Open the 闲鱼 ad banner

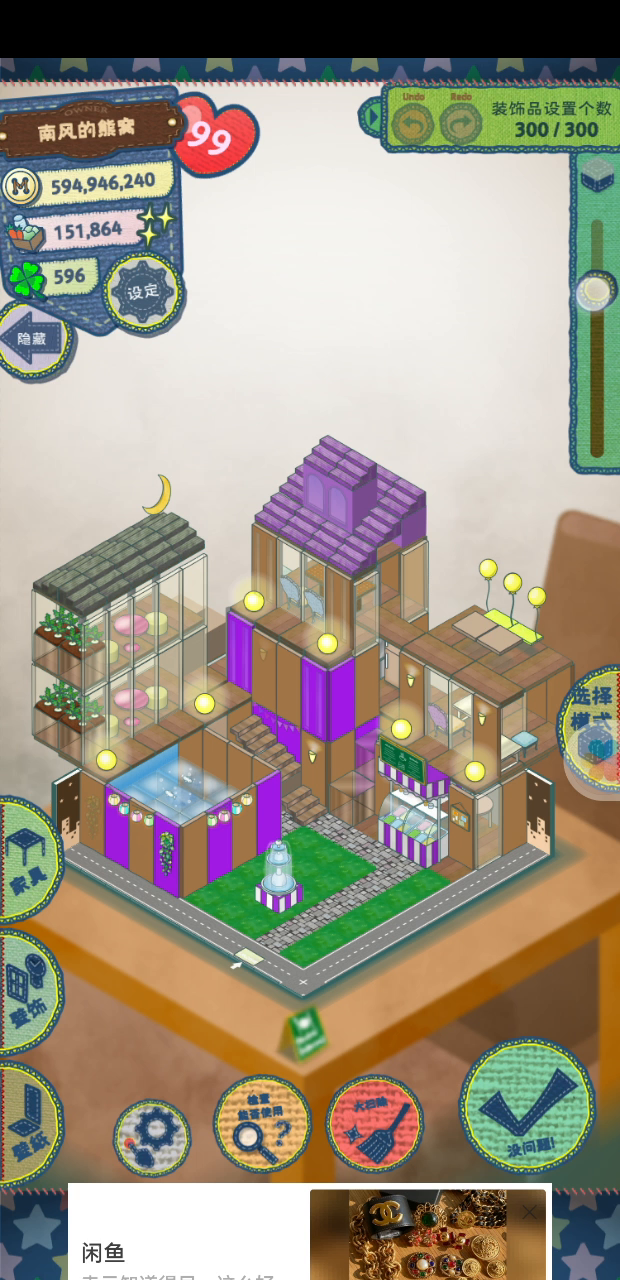tap(310, 1232)
